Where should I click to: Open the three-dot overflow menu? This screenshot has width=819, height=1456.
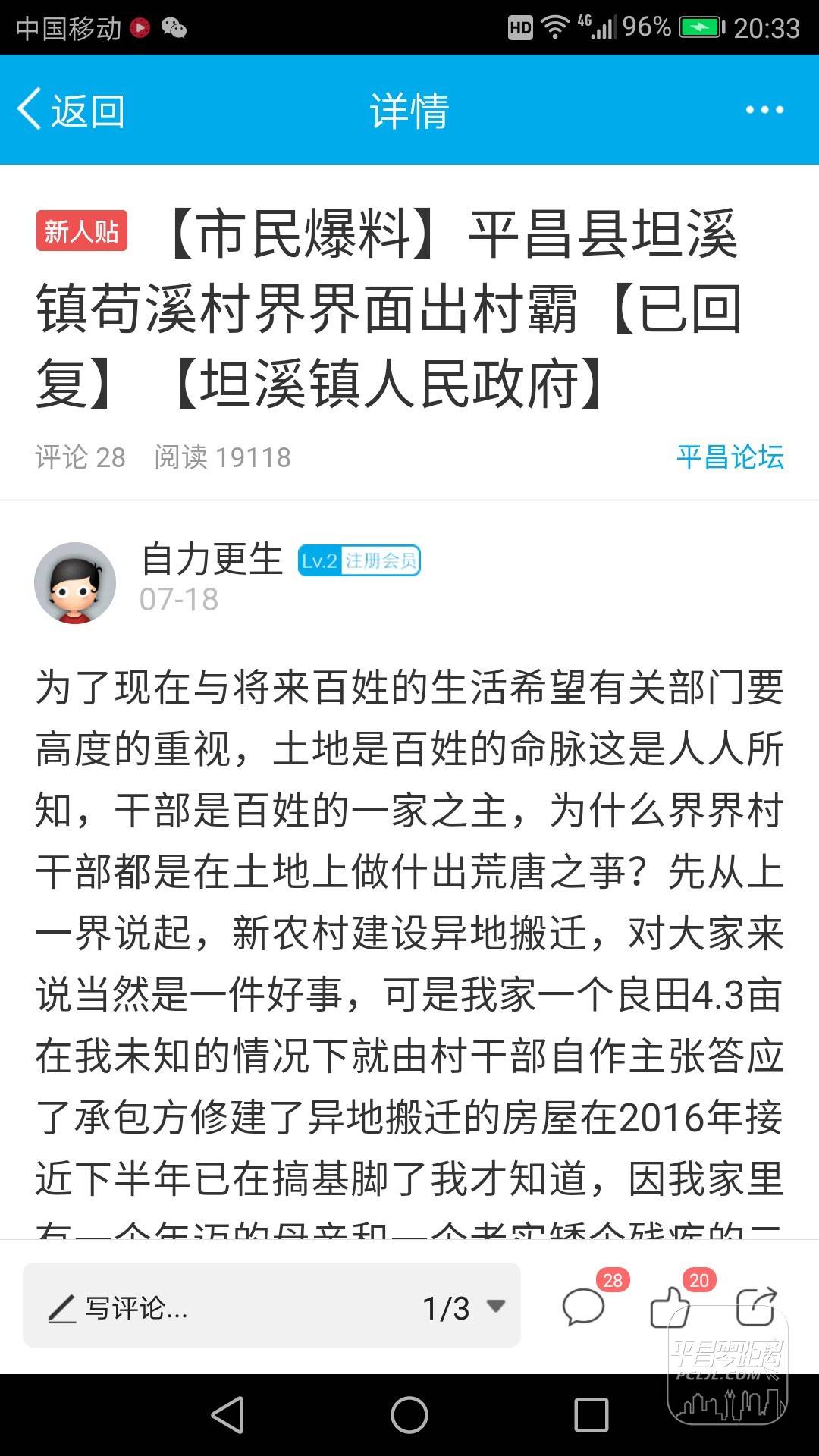point(764,111)
